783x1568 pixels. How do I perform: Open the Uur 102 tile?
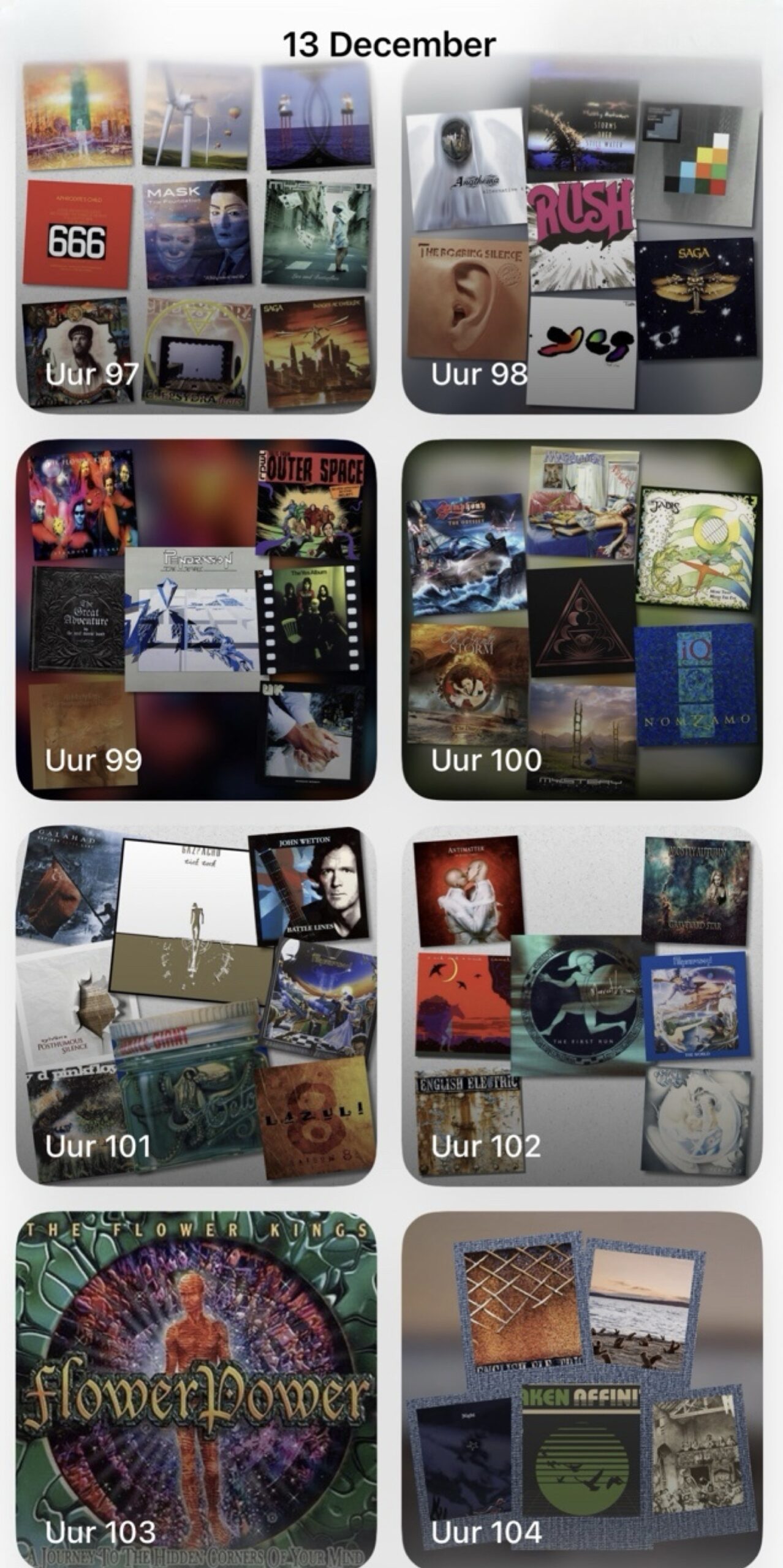[x=582, y=1005]
